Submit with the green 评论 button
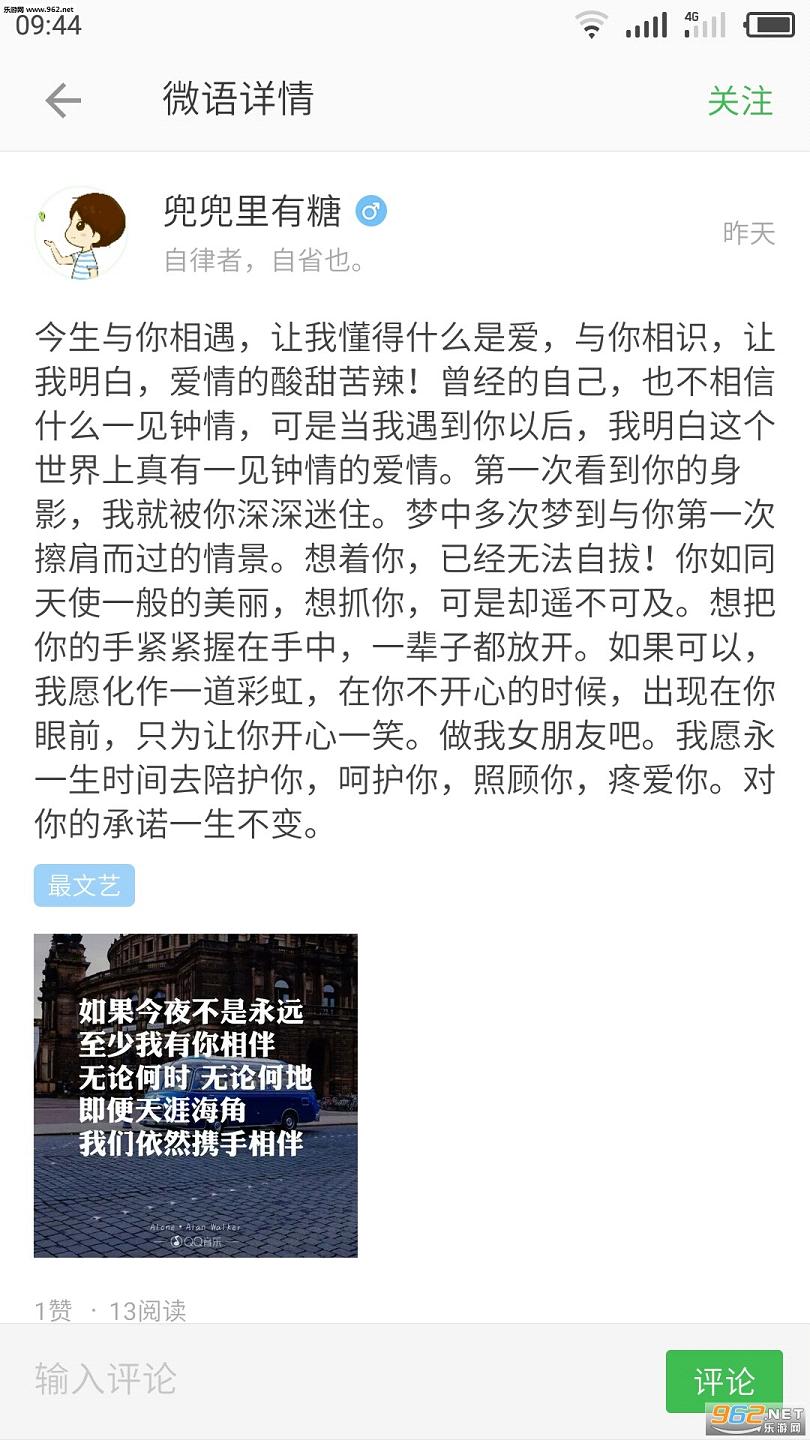The image size is (810, 1440). 724,1381
